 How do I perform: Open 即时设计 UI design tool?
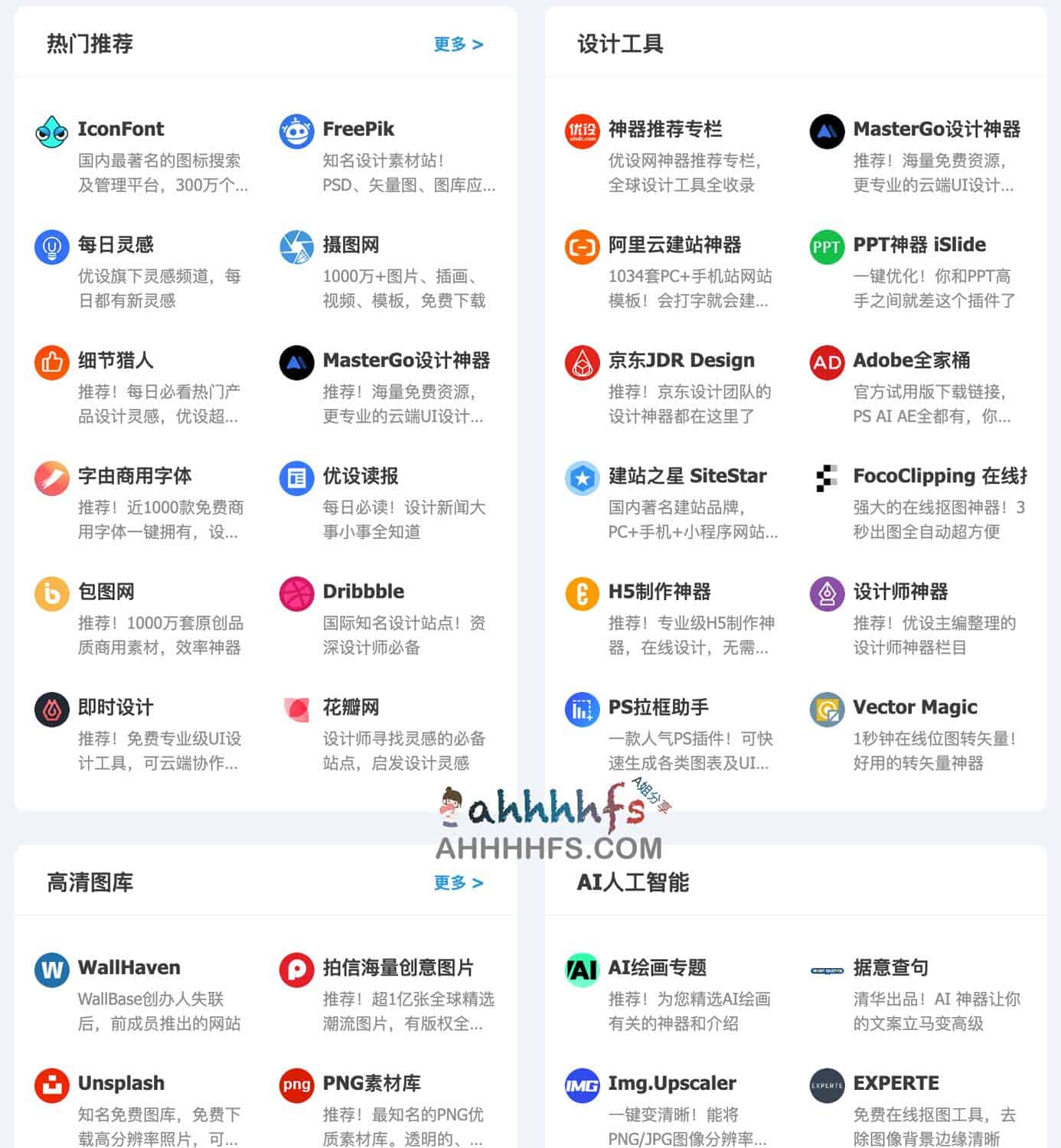click(116, 707)
